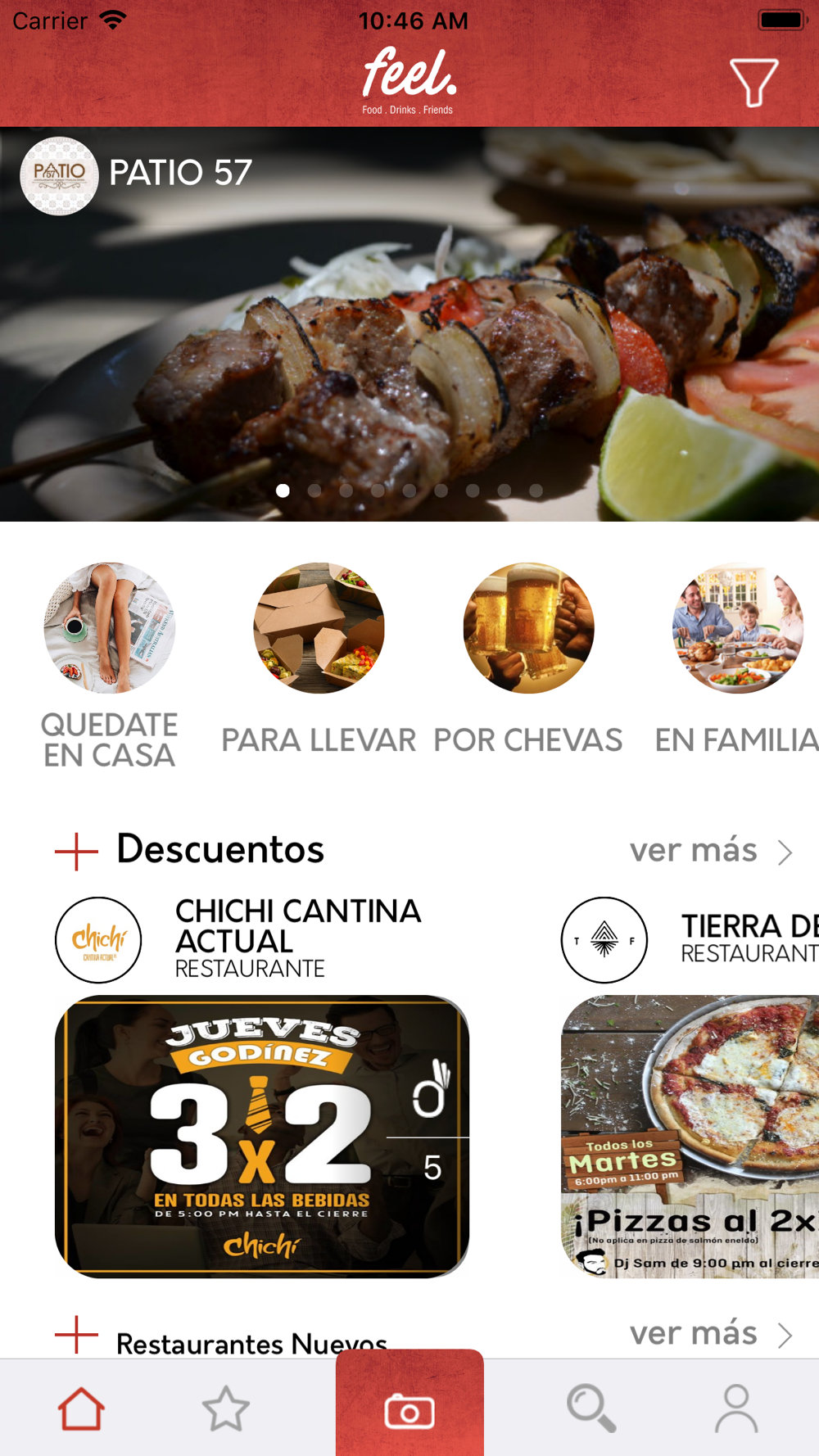819x1456 pixels.
Task: Switch to the favorites star tab
Action: pyautogui.click(x=225, y=1409)
